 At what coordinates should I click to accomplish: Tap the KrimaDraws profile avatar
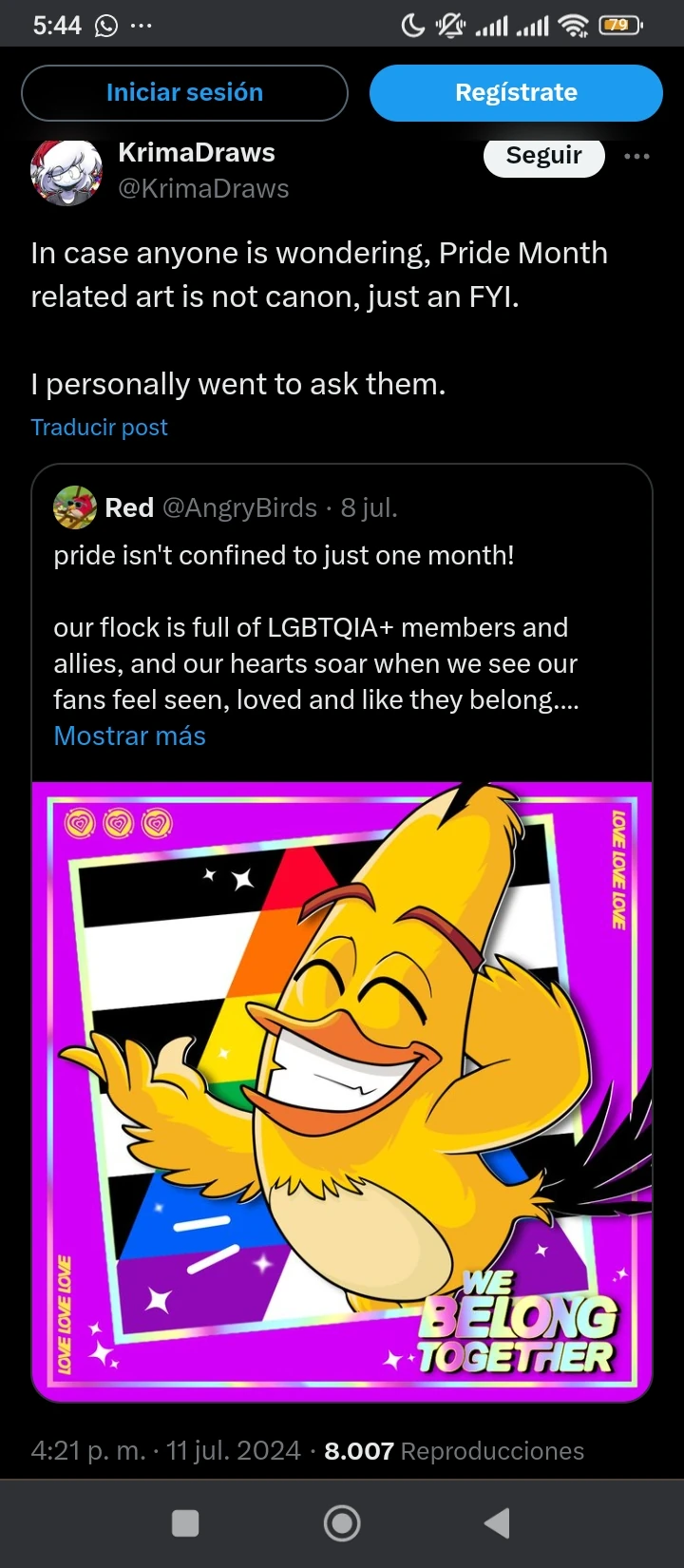point(66,172)
